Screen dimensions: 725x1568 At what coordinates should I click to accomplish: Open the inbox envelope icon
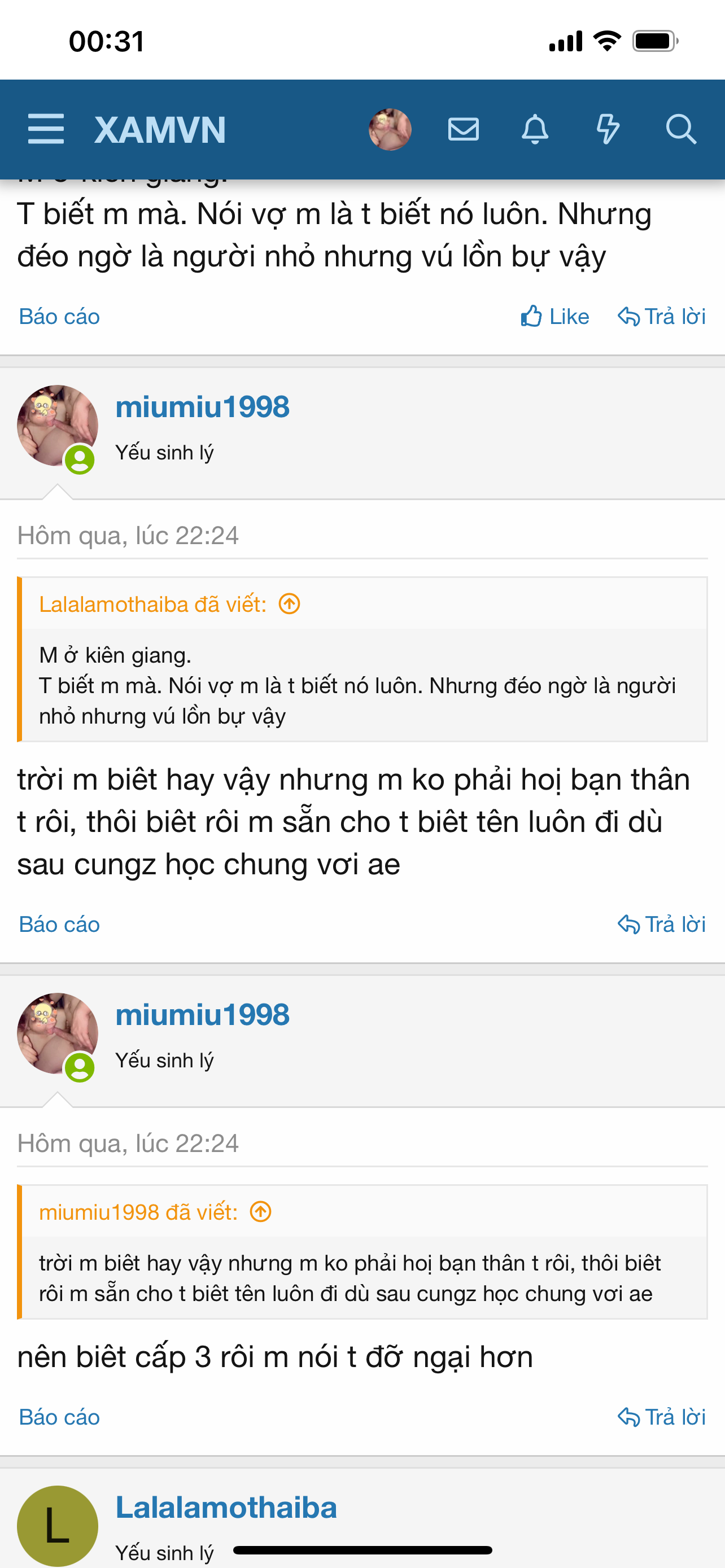click(463, 129)
